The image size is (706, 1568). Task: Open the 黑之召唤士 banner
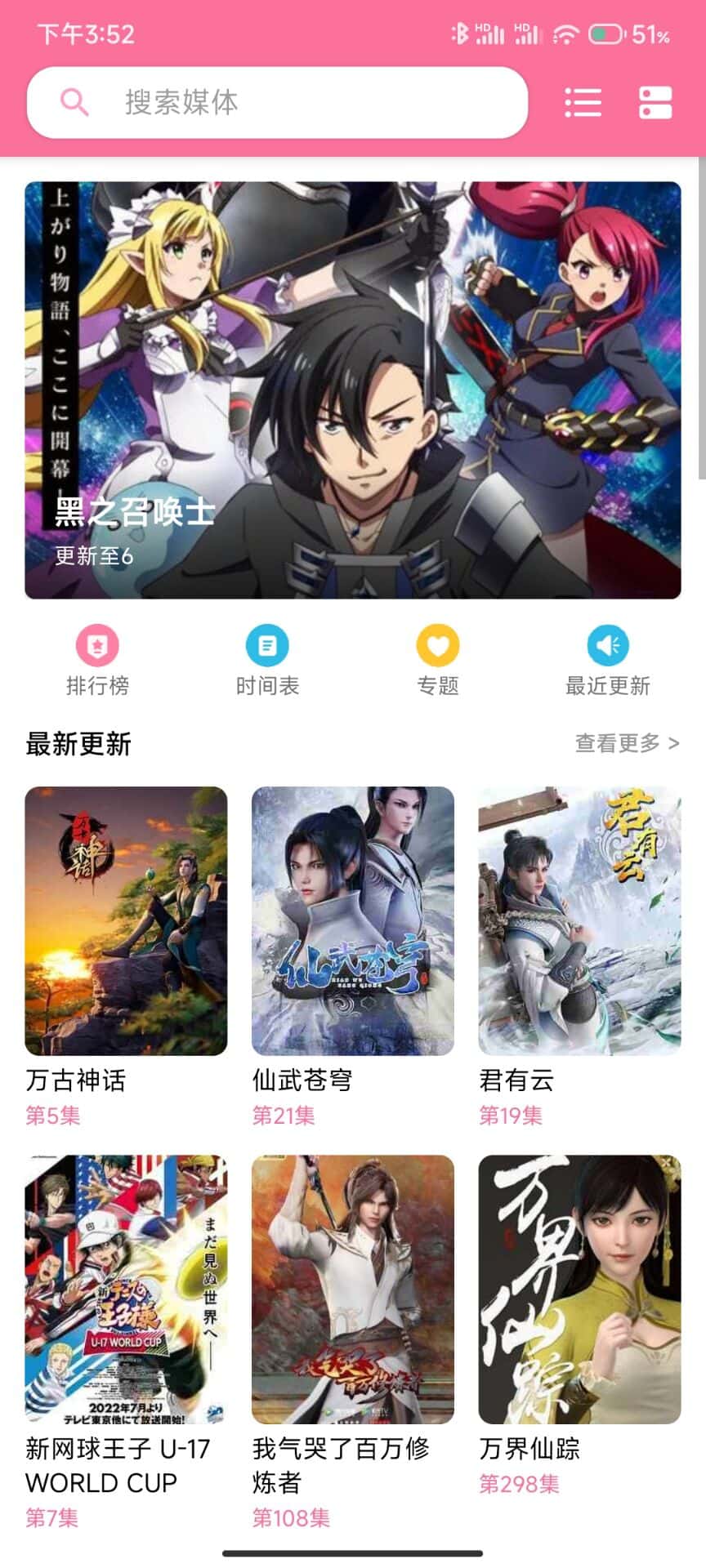(x=353, y=390)
